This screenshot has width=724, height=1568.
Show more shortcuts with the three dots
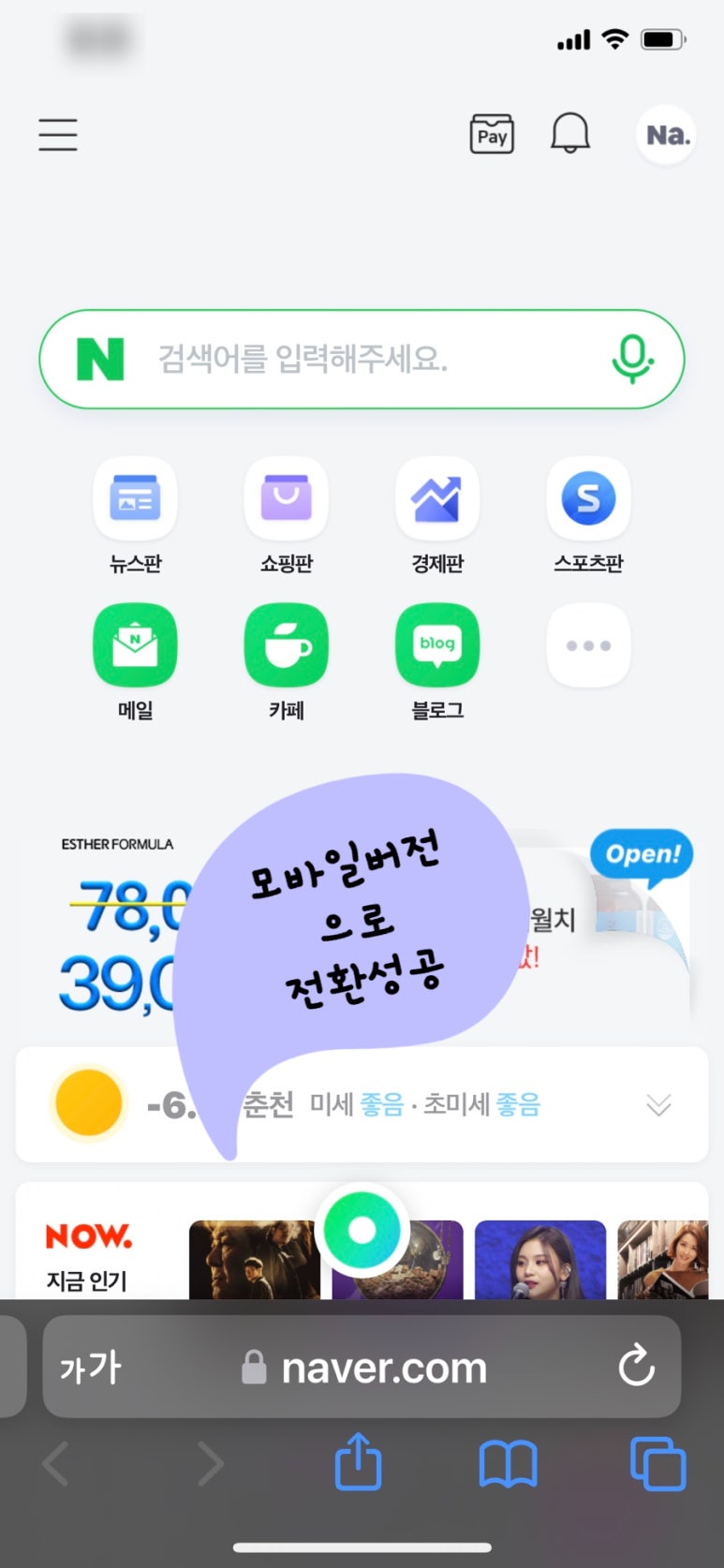tap(588, 645)
